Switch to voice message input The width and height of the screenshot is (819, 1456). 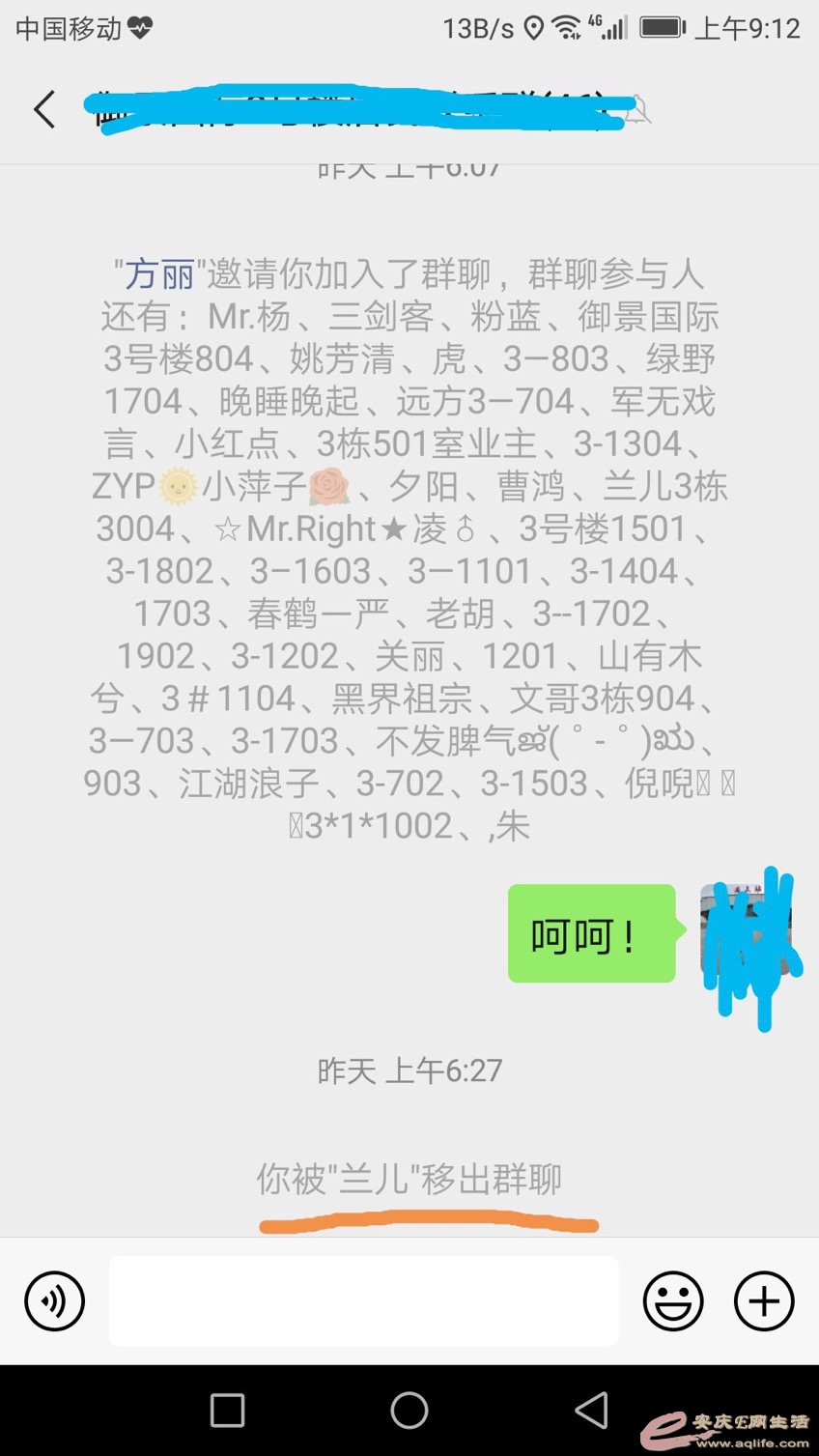[54, 1301]
